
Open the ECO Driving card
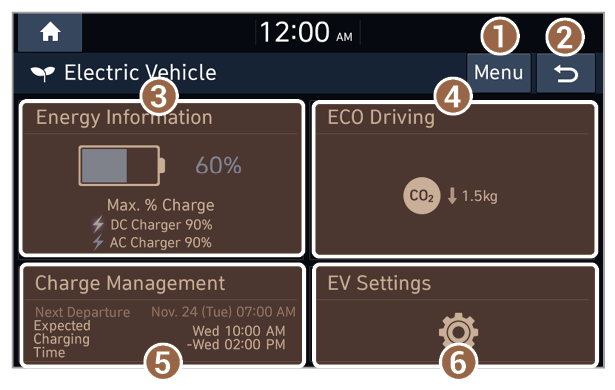455,179
